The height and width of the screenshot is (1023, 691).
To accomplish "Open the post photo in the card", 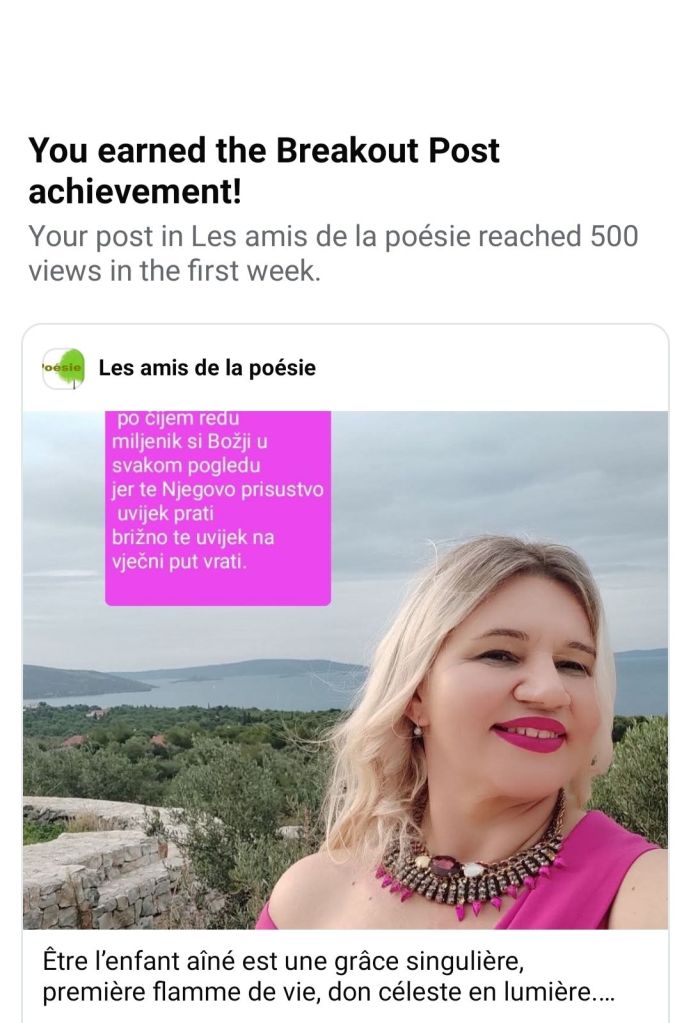I will [x=345, y=670].
